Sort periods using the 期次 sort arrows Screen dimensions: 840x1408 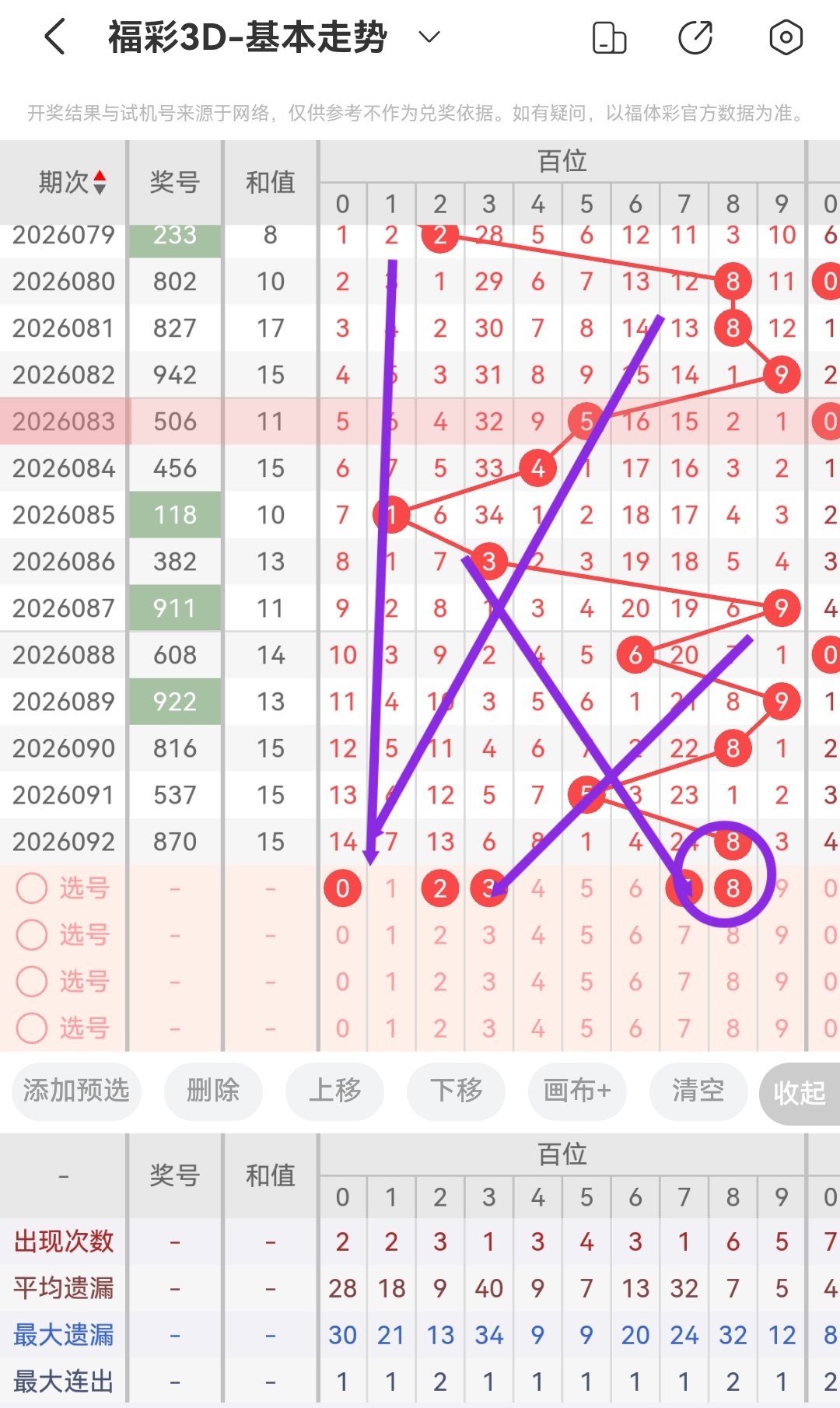coord(100,182)
